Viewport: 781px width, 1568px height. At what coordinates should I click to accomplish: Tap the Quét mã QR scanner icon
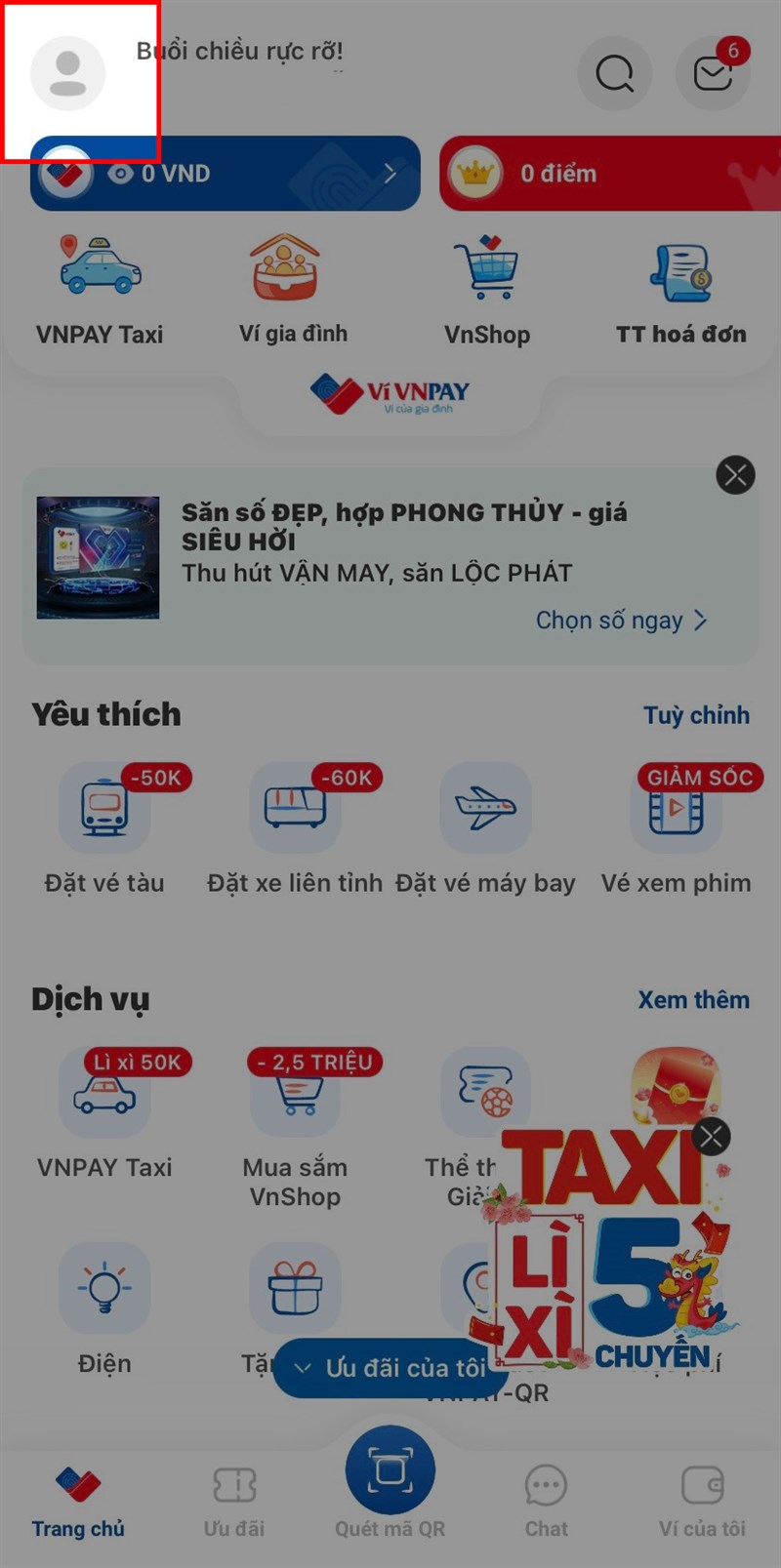(x=390, y=1468)
